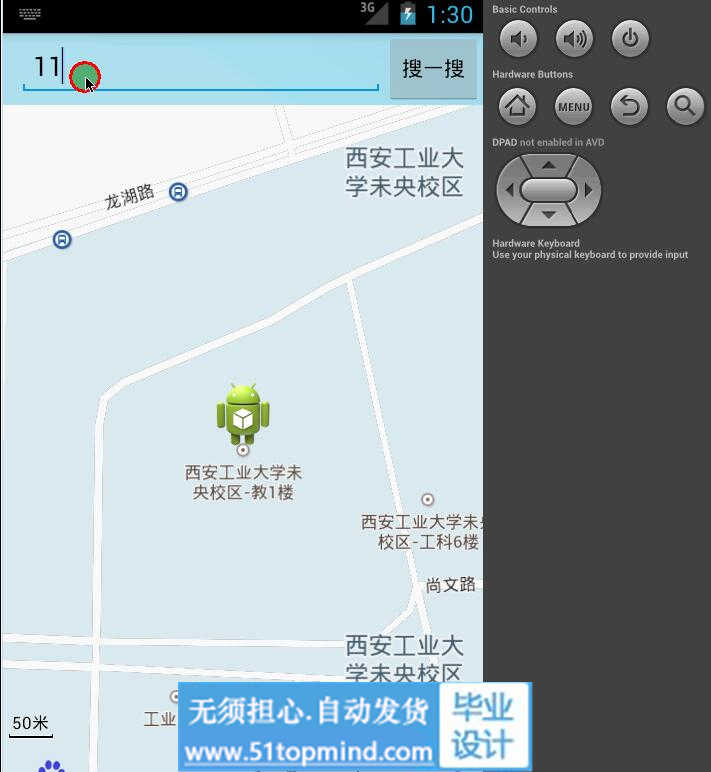Tap the 搜一搜 search button
Viewport: 711px width, 772px height.
pyautogui.click(x=433, y=69)
